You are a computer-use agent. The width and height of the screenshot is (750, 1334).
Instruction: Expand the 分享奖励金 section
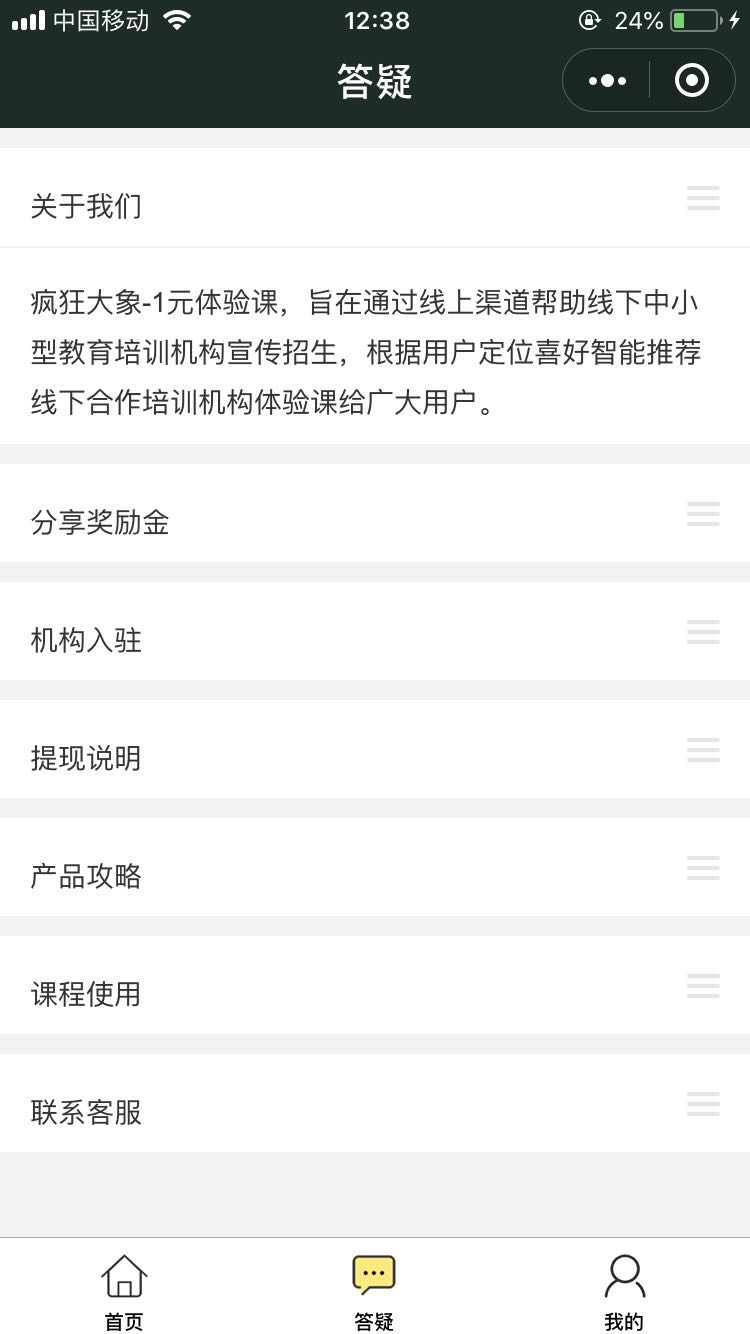(x=375, y=513)
